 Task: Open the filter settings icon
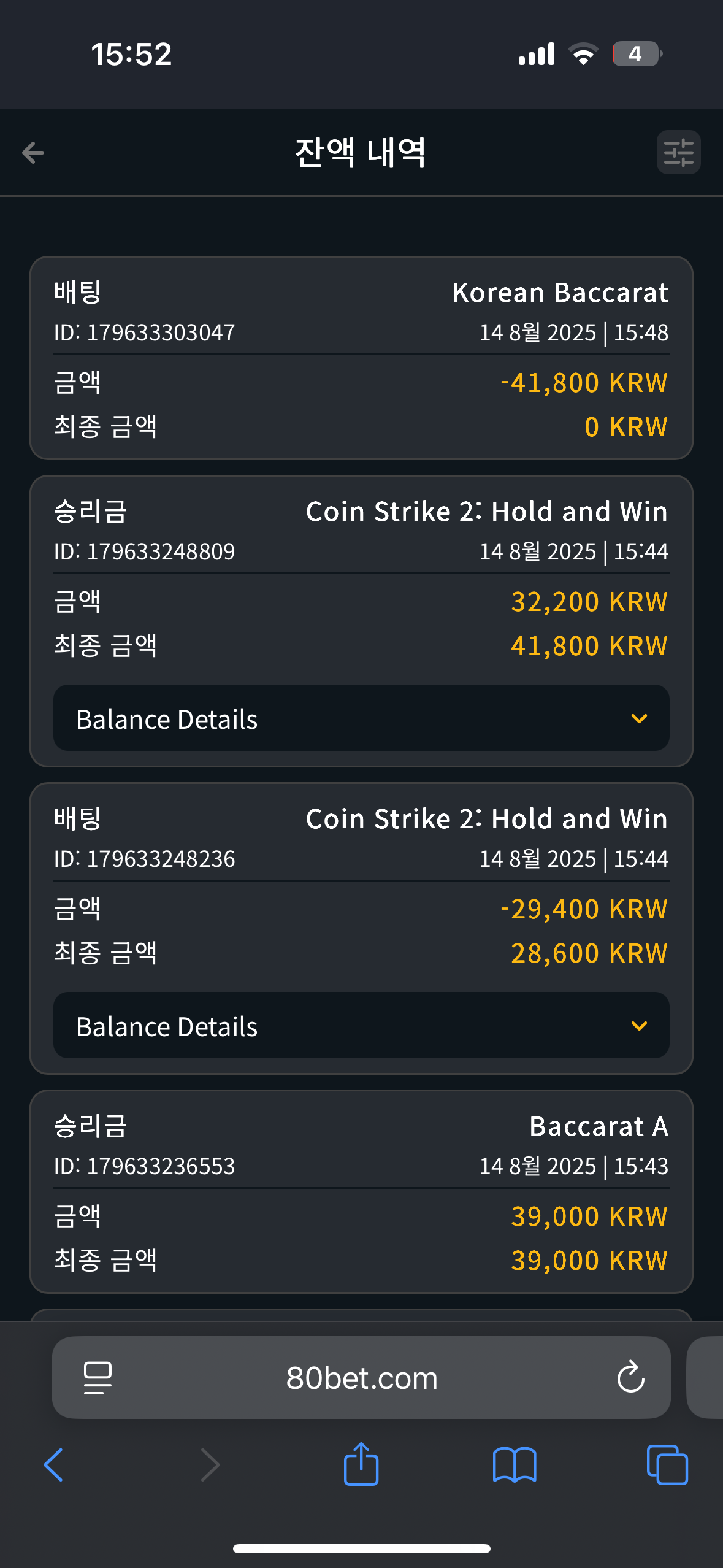[678, 153]
